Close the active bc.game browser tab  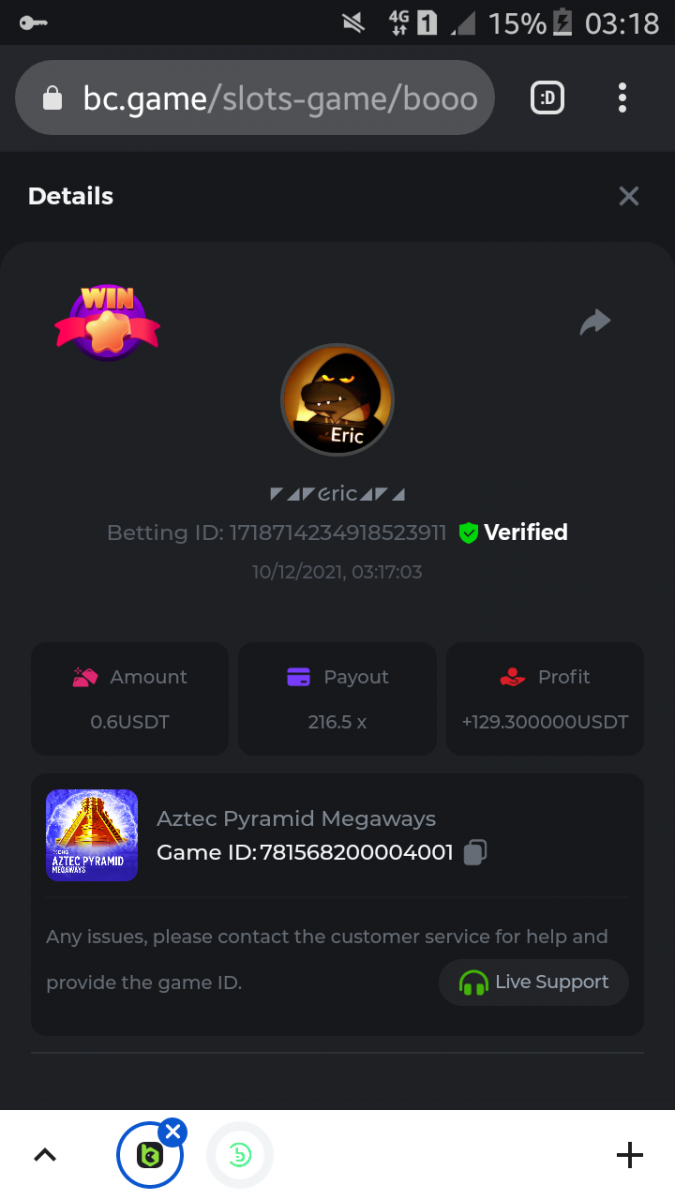point(174,1132)
